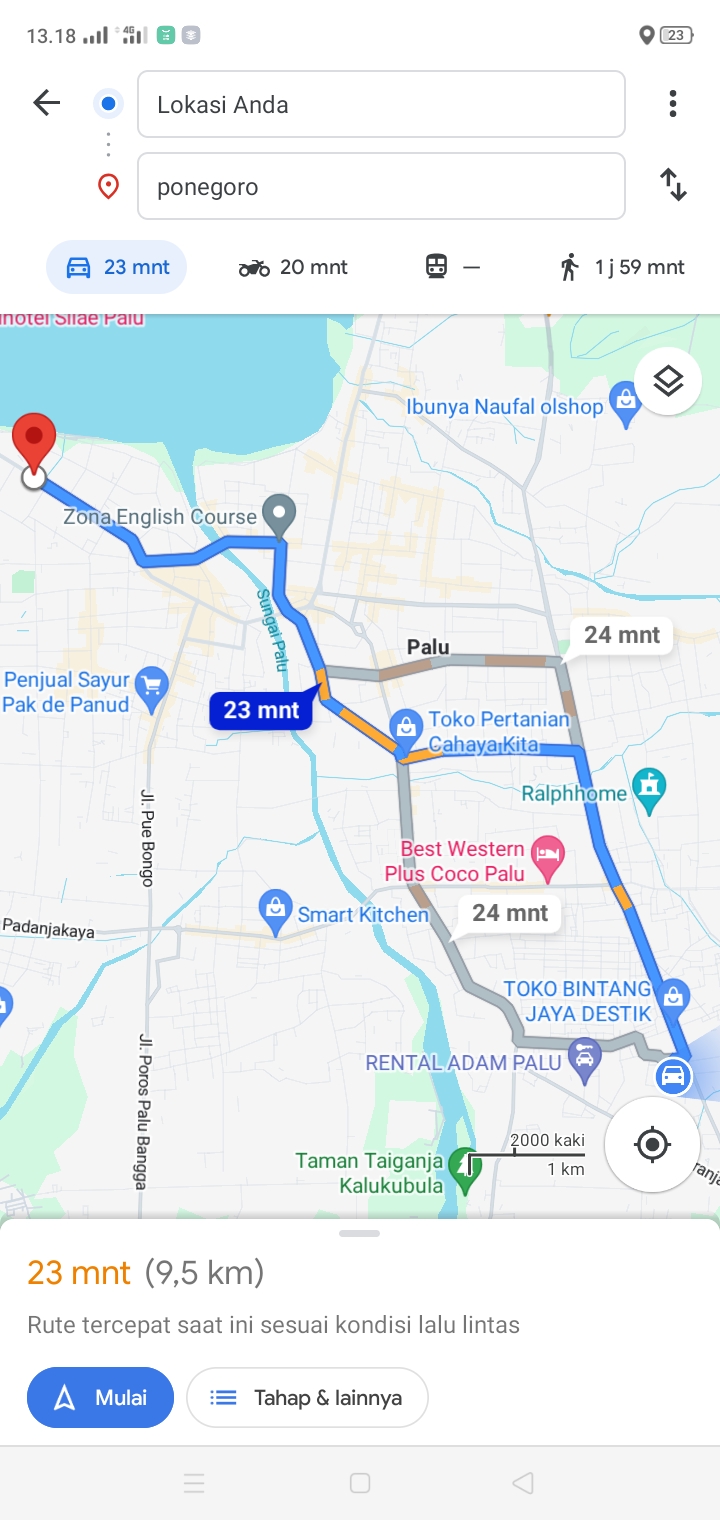Start navigation with Mulai

pyautogui.click(x=100, y=1397)
